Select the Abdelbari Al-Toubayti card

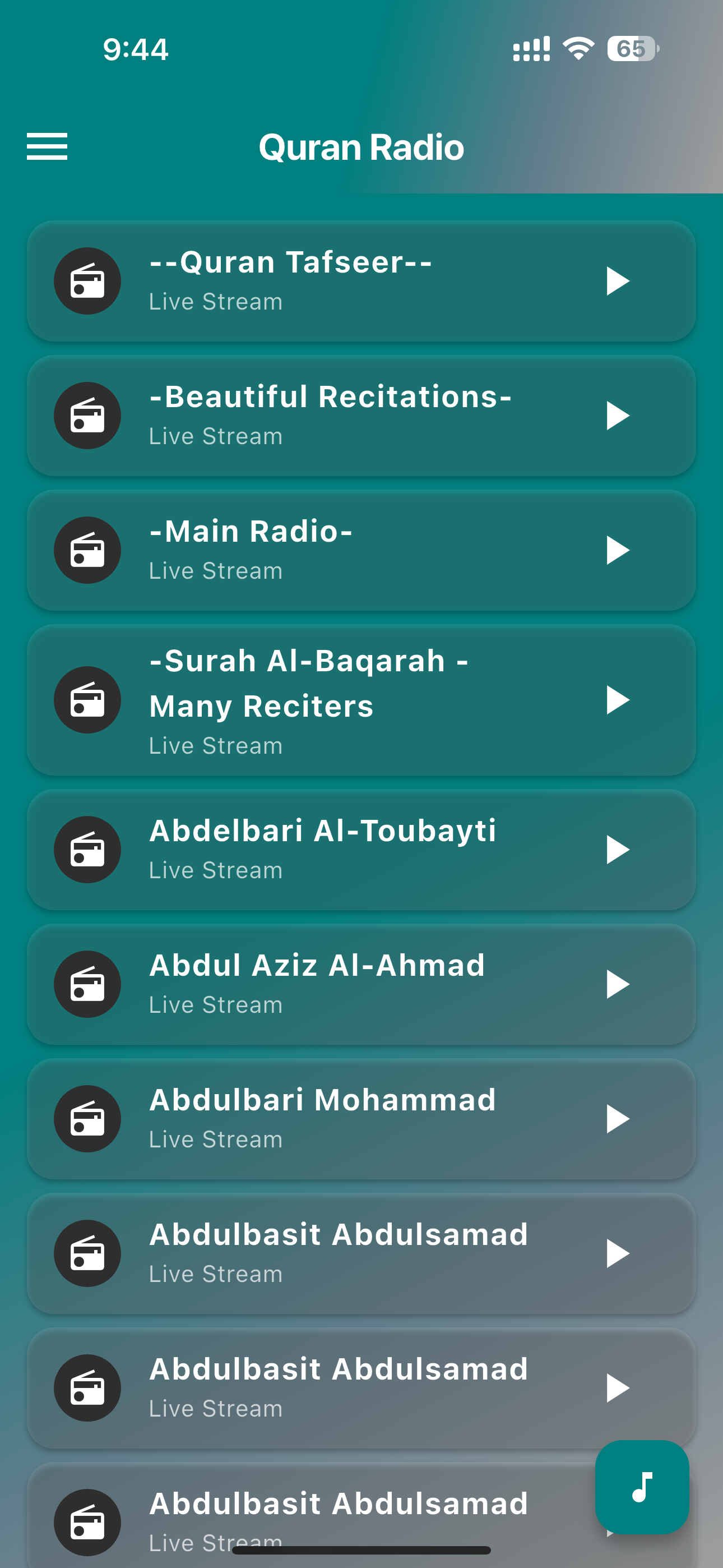click(x=361, y=850)
